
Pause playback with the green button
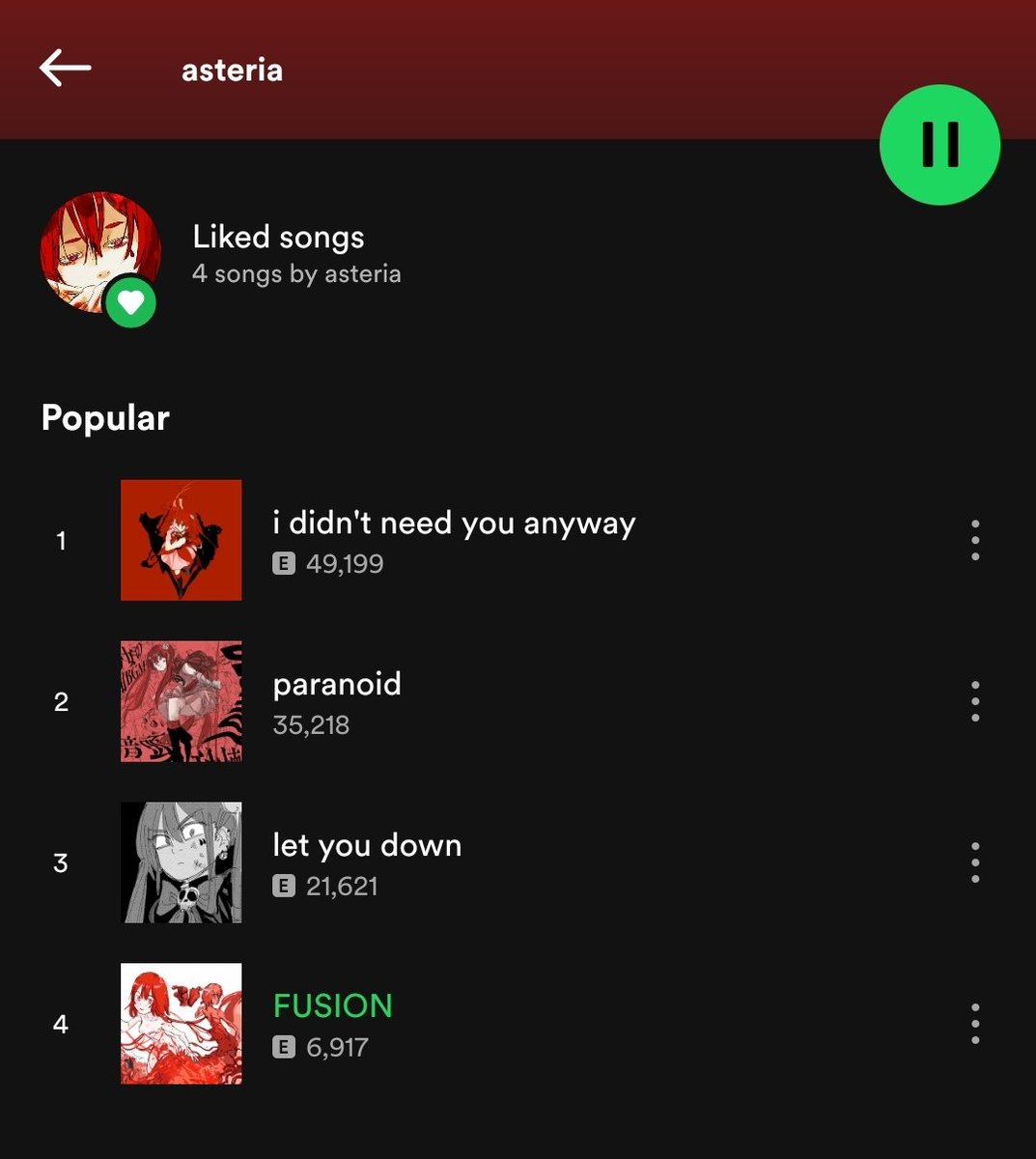pyautogui.click(x=939, y=145)
